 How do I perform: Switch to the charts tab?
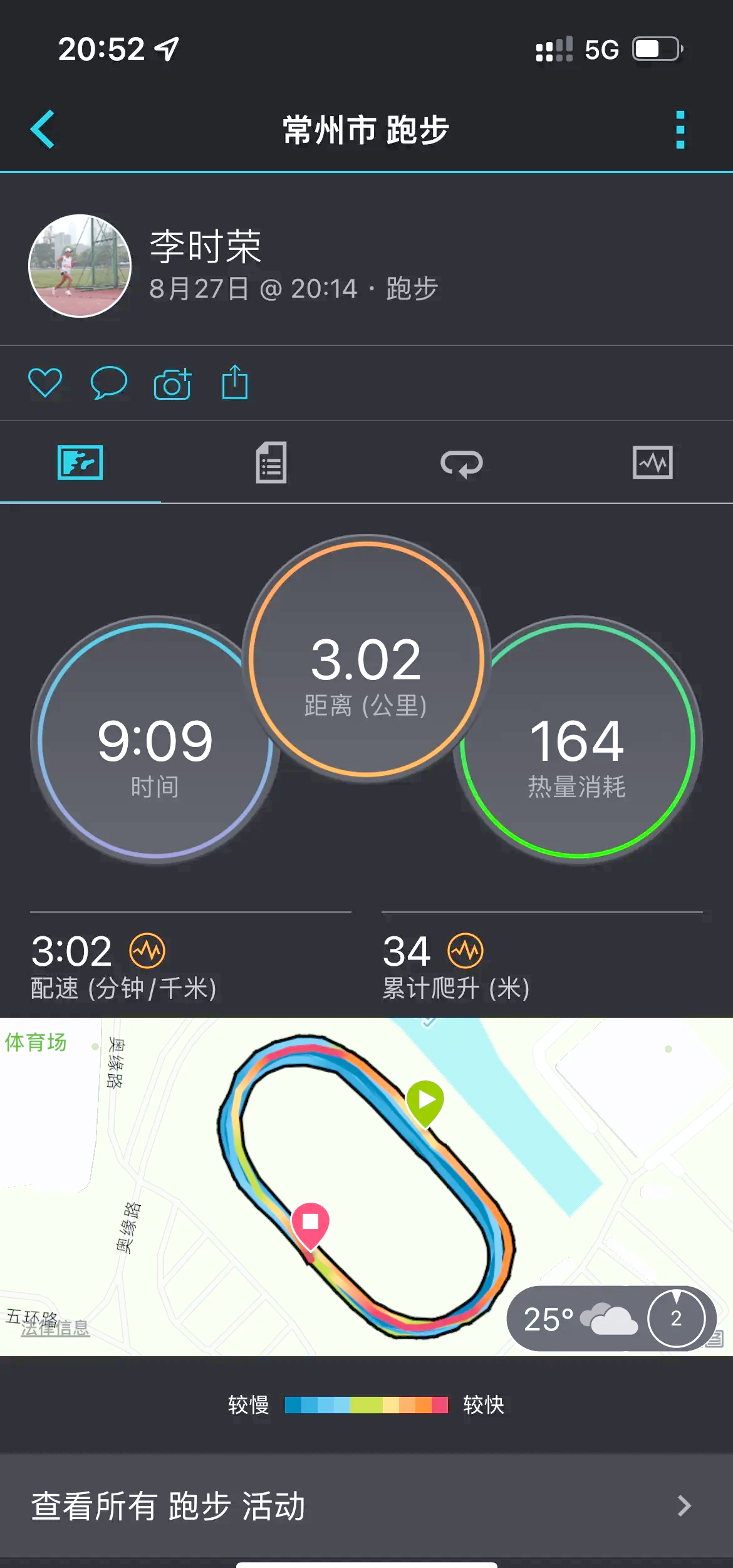[x=653, y=463]
